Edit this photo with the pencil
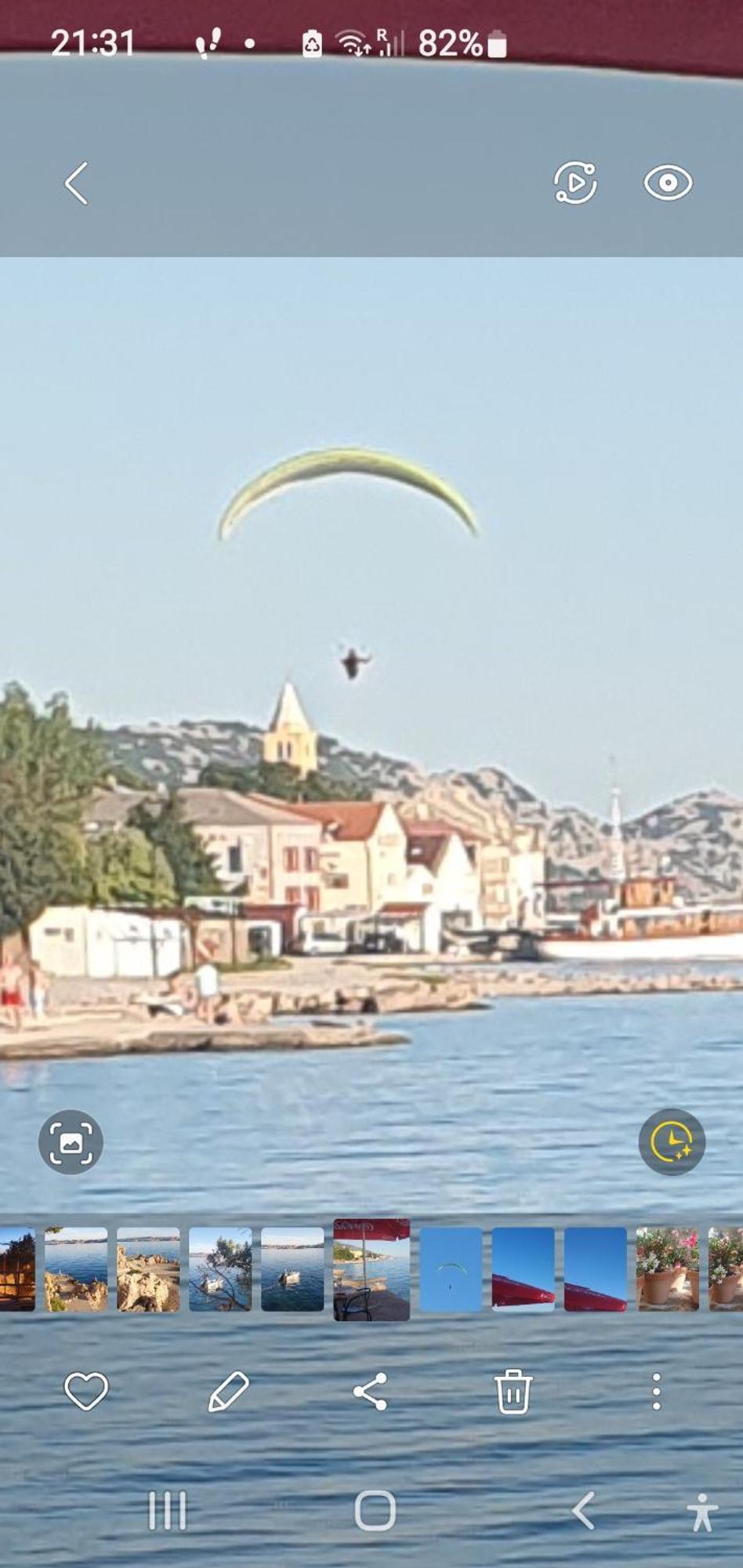The image size is (743, 1568). (228, 1392)
